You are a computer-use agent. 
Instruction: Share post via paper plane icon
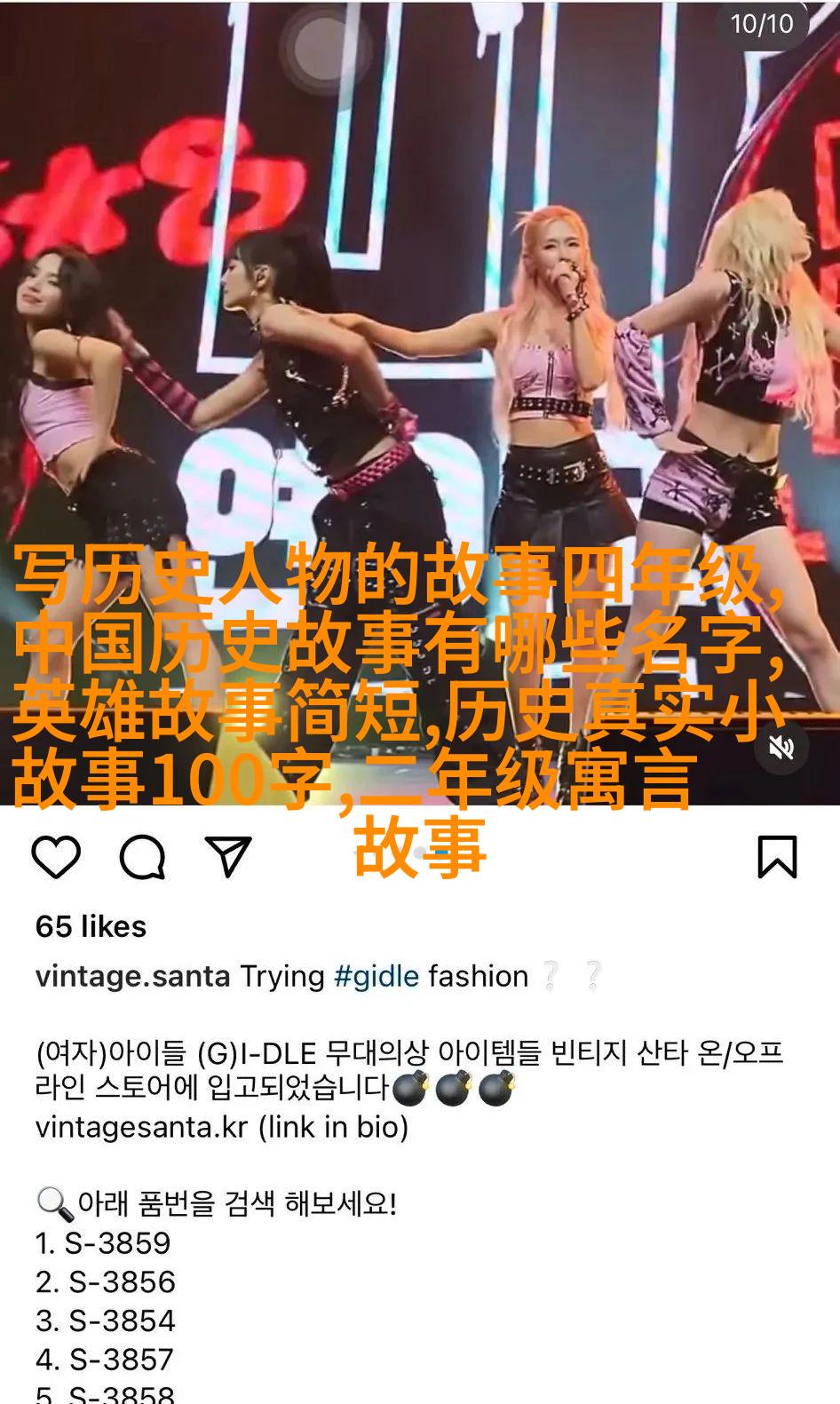point(228,856)
